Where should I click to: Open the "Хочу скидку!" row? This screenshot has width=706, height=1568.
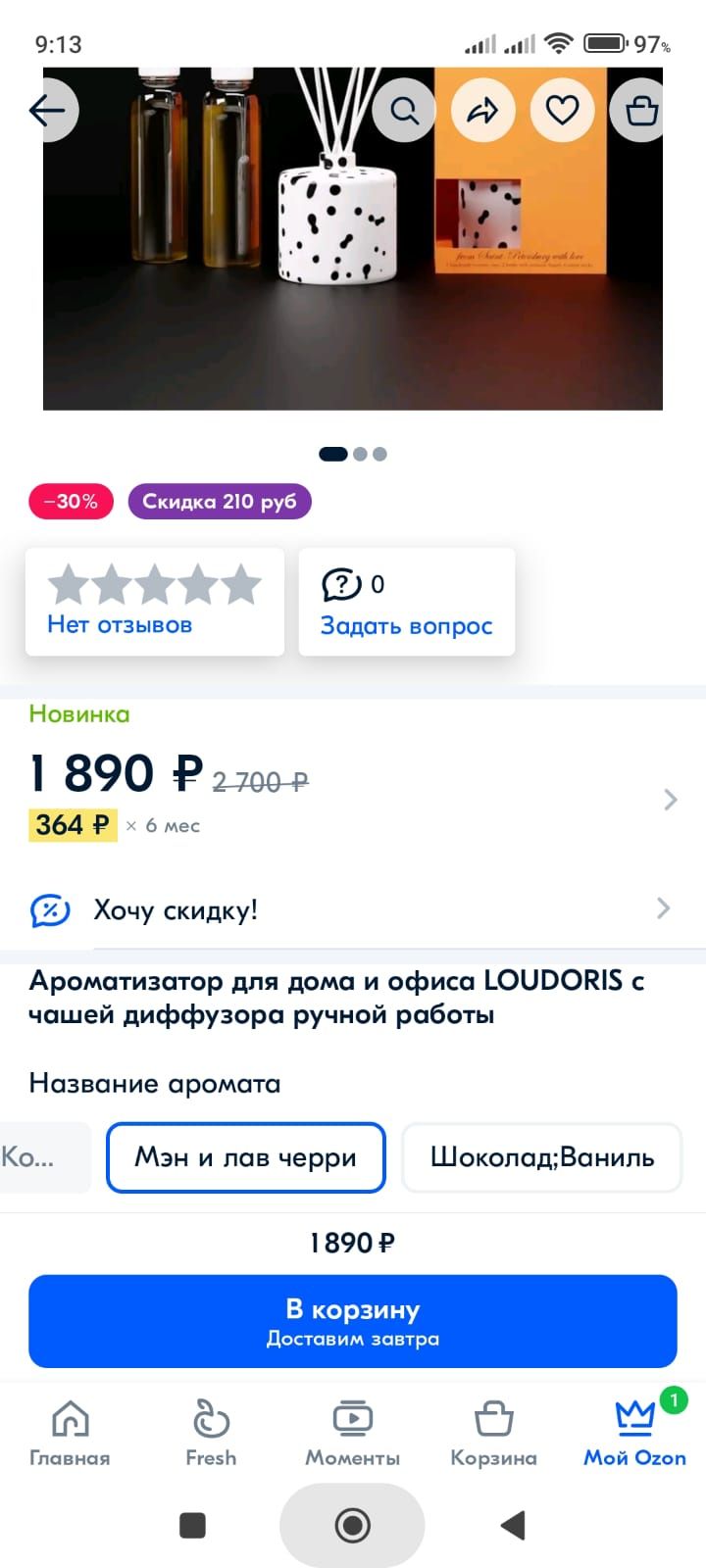[x=353, y=909]
